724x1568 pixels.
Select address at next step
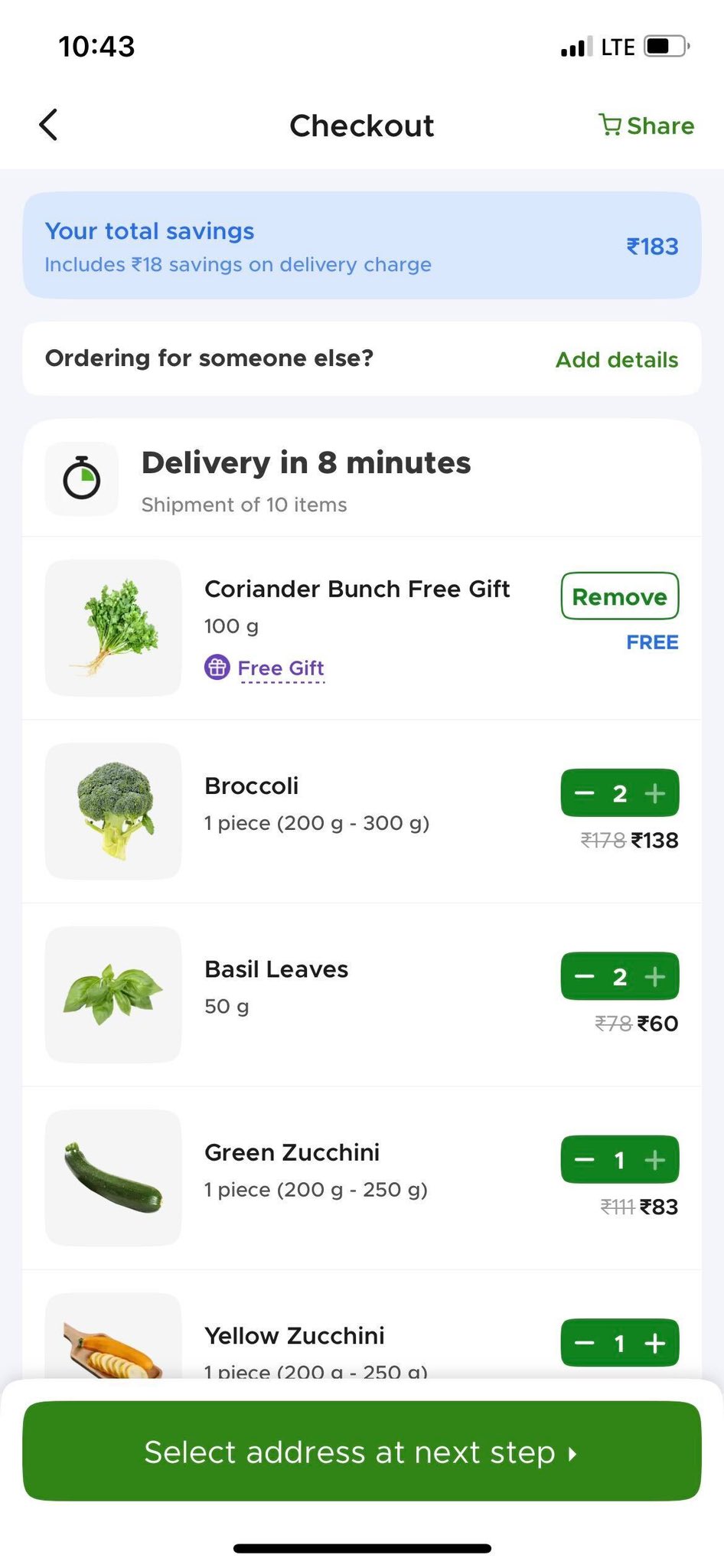[x=362, y=1452]
